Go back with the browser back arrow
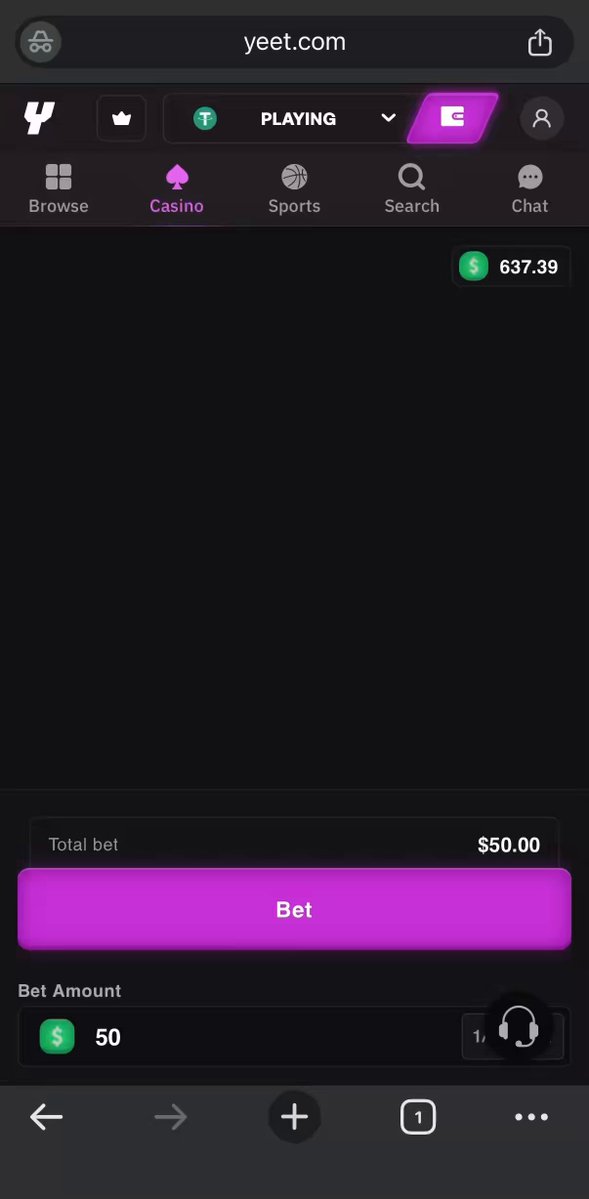Image resolution: width=589 pixels, height=1199 pixels. [46, 1117]
